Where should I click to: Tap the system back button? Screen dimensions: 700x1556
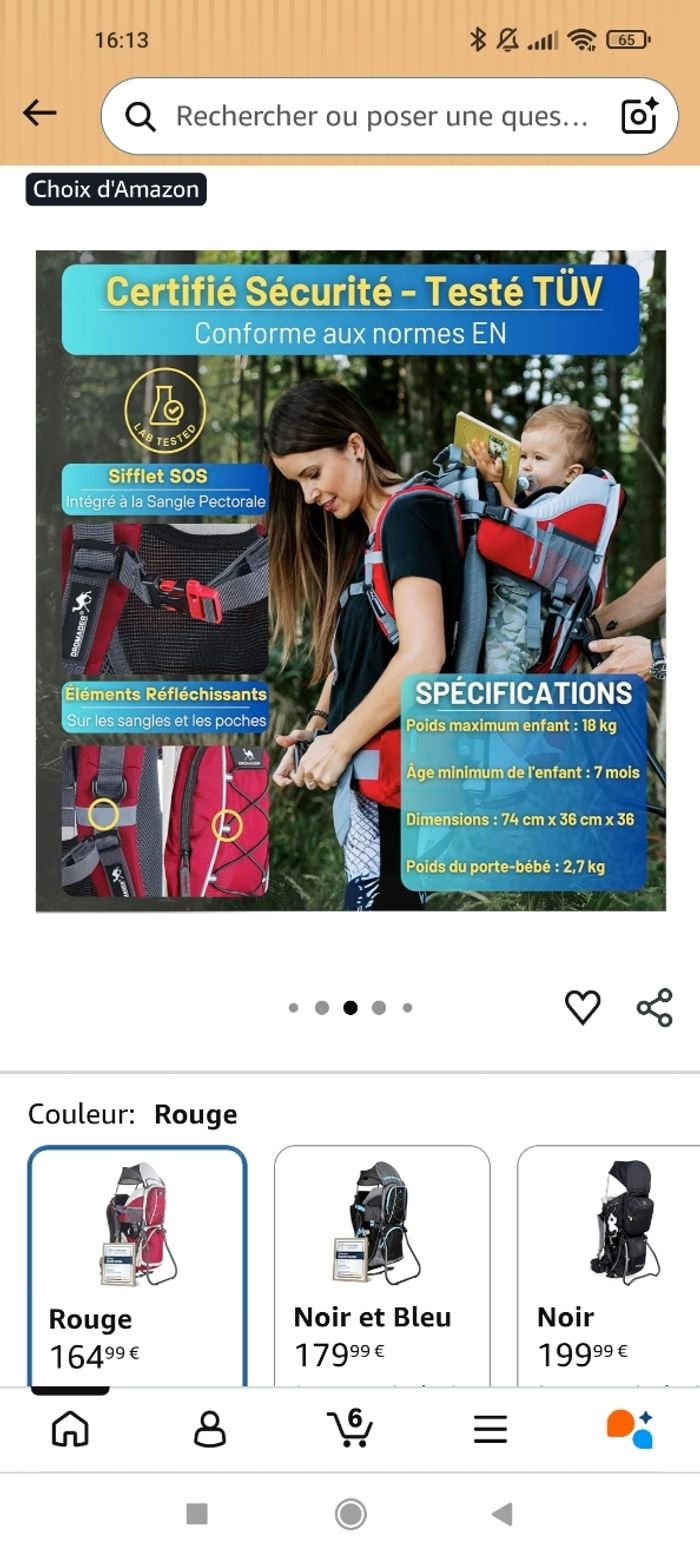tap(502, 1514)
